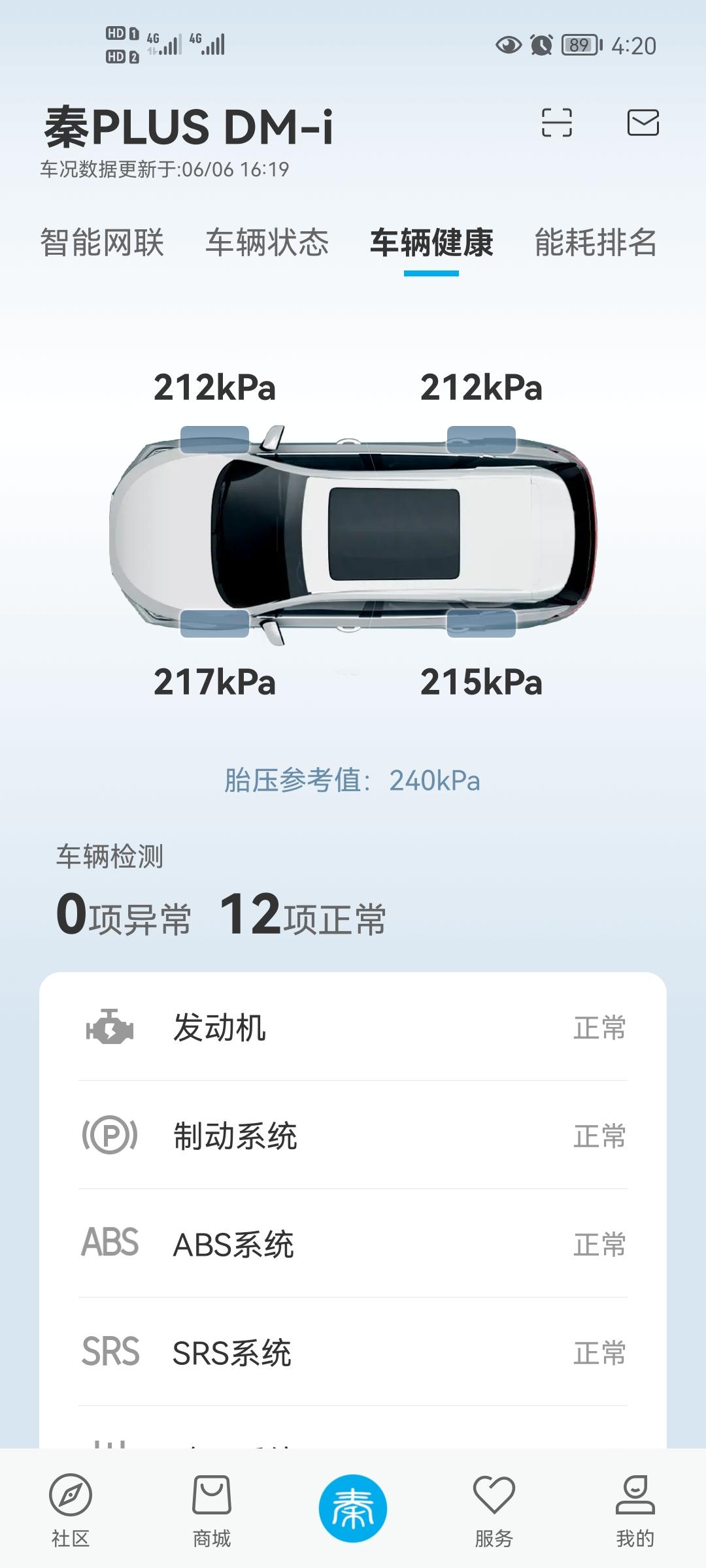Select the 车辆健康 tab
Image resolution: width=706 pixels, height=1568 pixels.
point(431,243)
